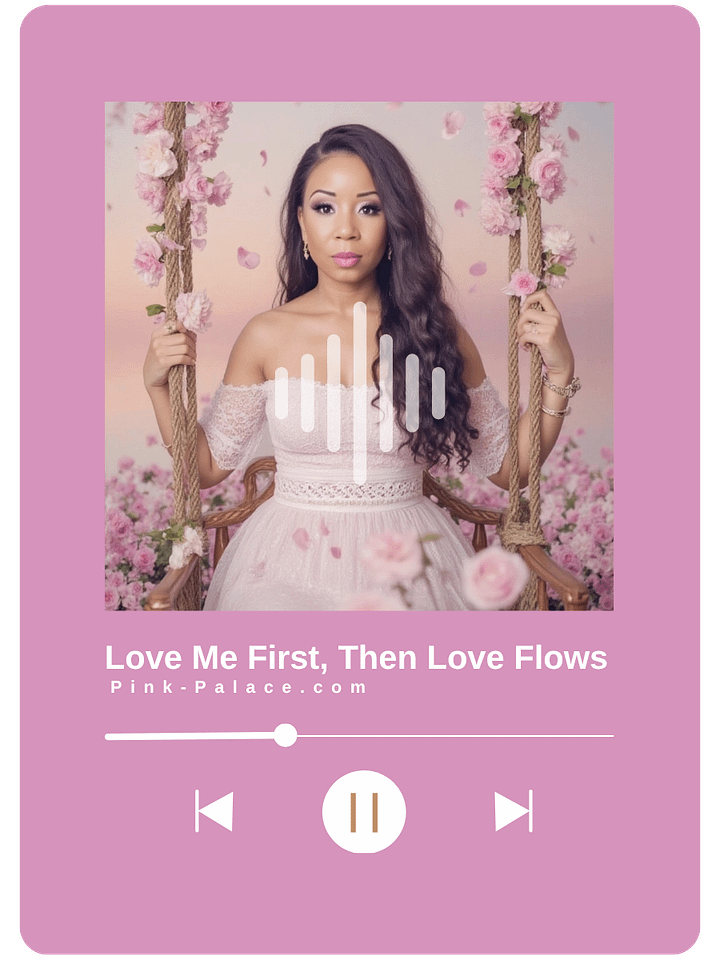Select the title "Love Me First, Then Love Flows"

pos(360,657)
